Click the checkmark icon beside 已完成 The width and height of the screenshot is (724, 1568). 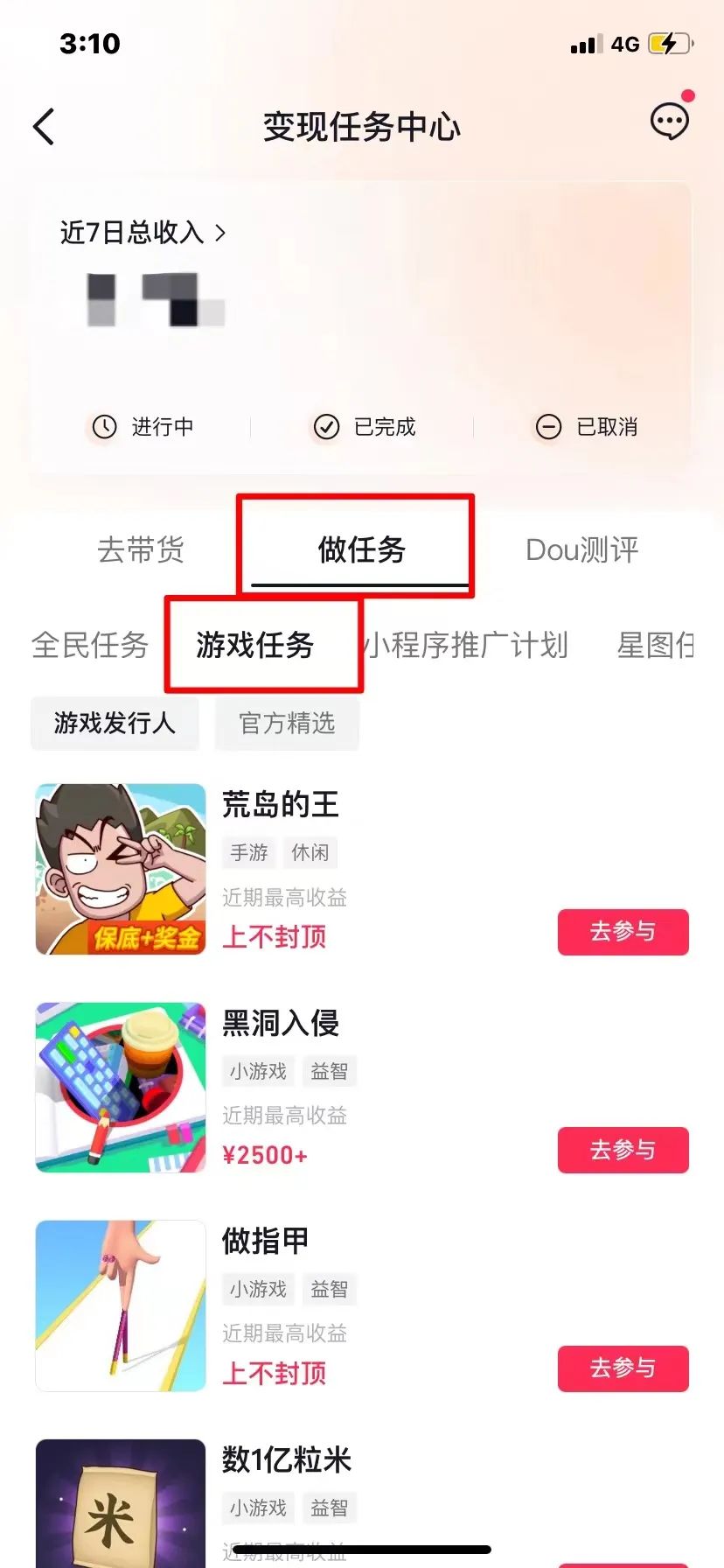326,428
